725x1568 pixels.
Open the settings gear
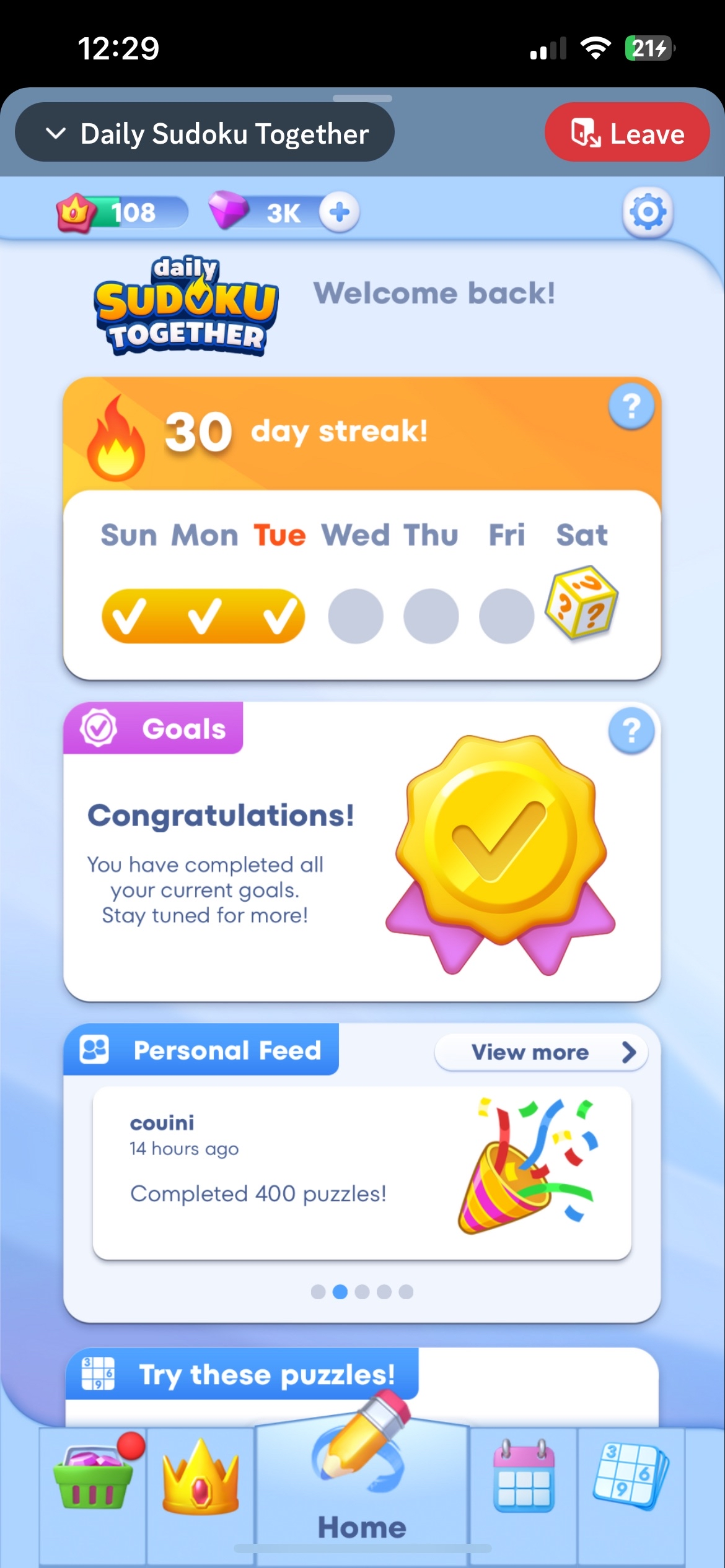pos(648,212)
